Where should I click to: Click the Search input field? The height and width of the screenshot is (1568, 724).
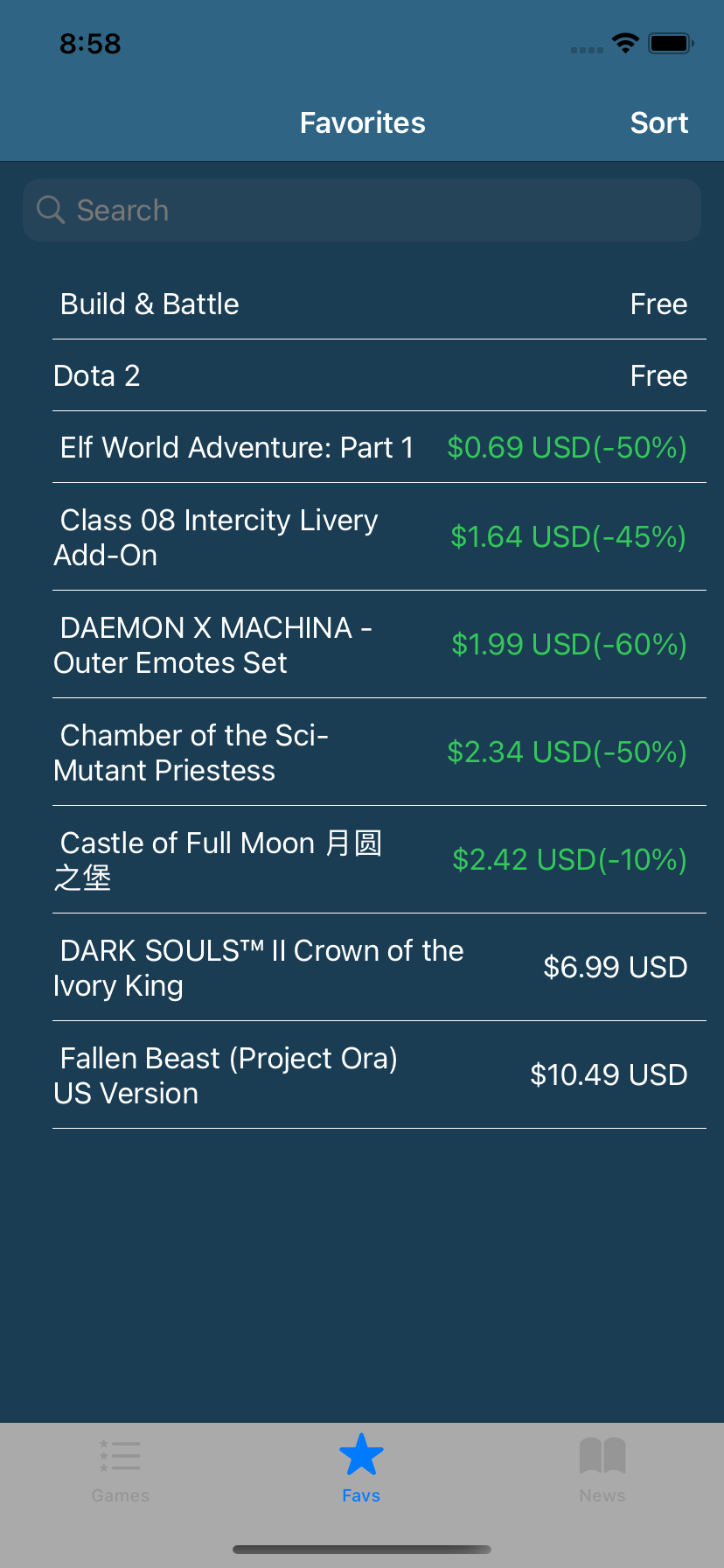(x=361, y=210)
